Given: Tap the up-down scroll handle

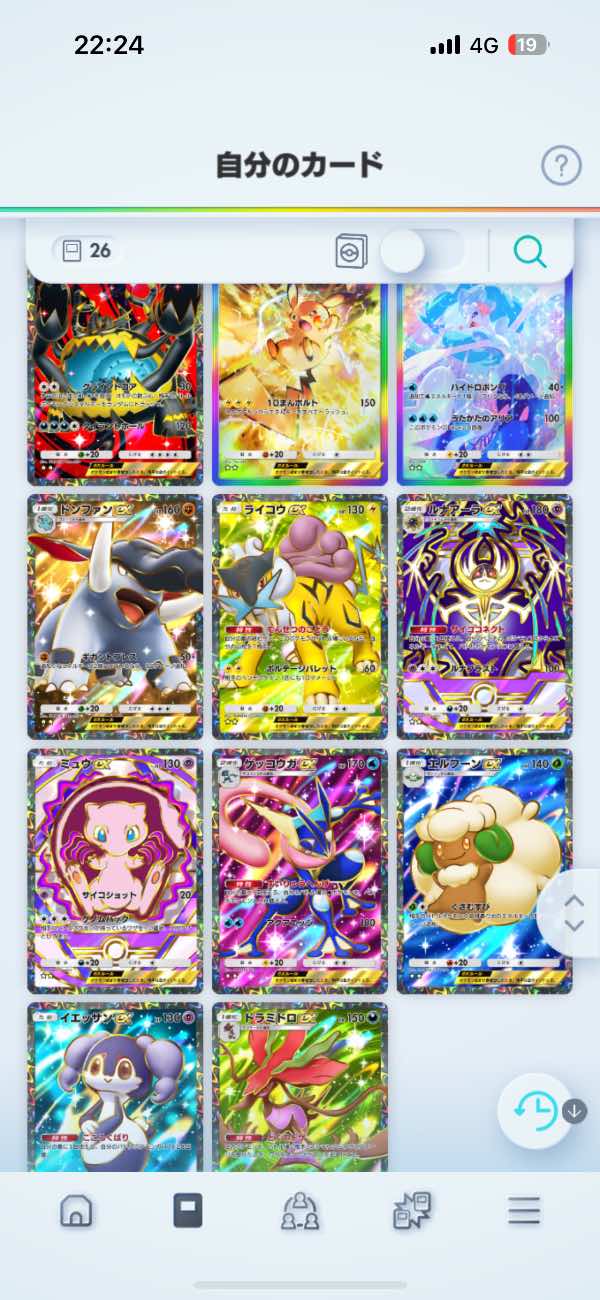Looking at the screenshot, I should pos(574,913).
